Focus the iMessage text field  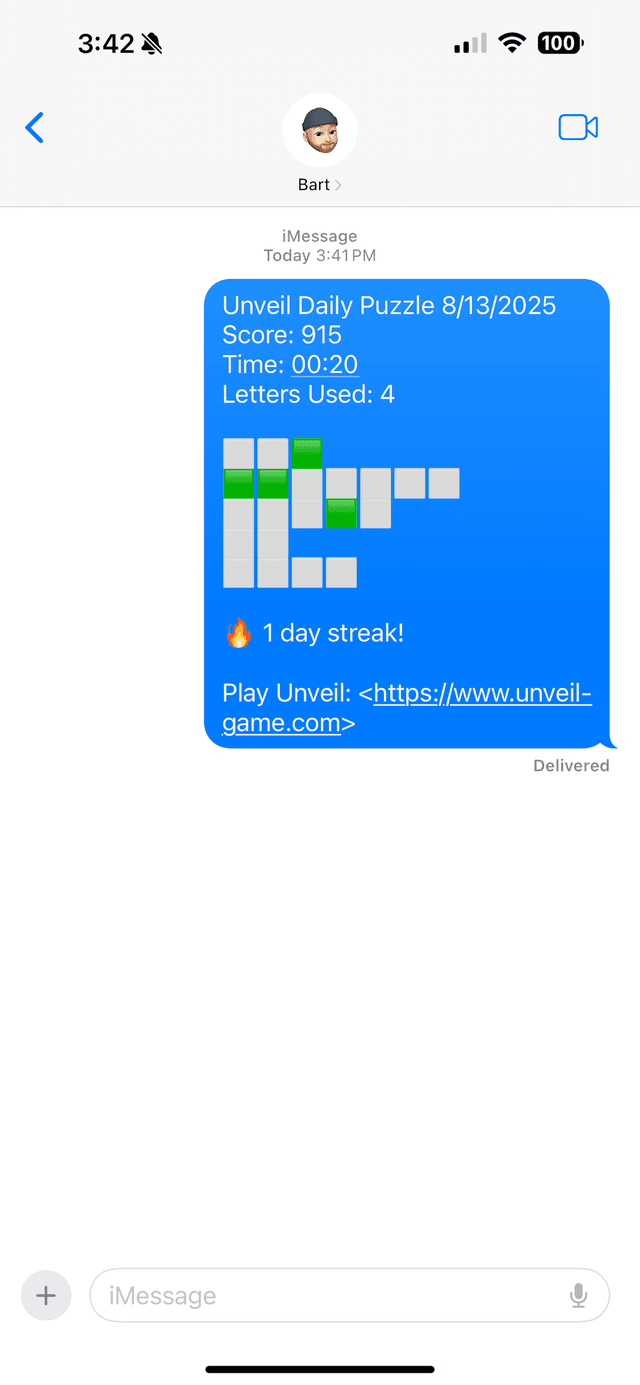pos(330,1296)
